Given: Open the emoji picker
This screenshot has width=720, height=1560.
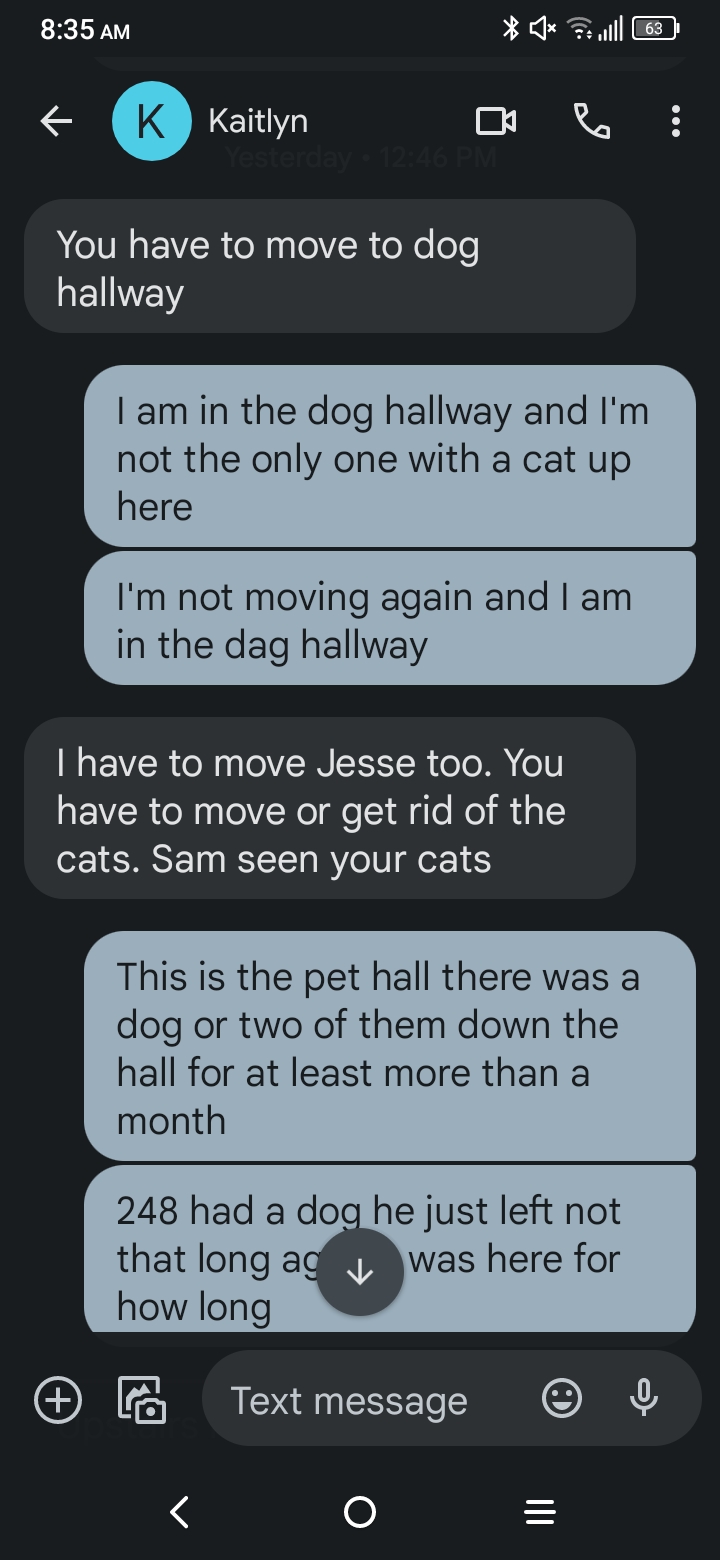Looking at the screenshot, I should 562,1399.
